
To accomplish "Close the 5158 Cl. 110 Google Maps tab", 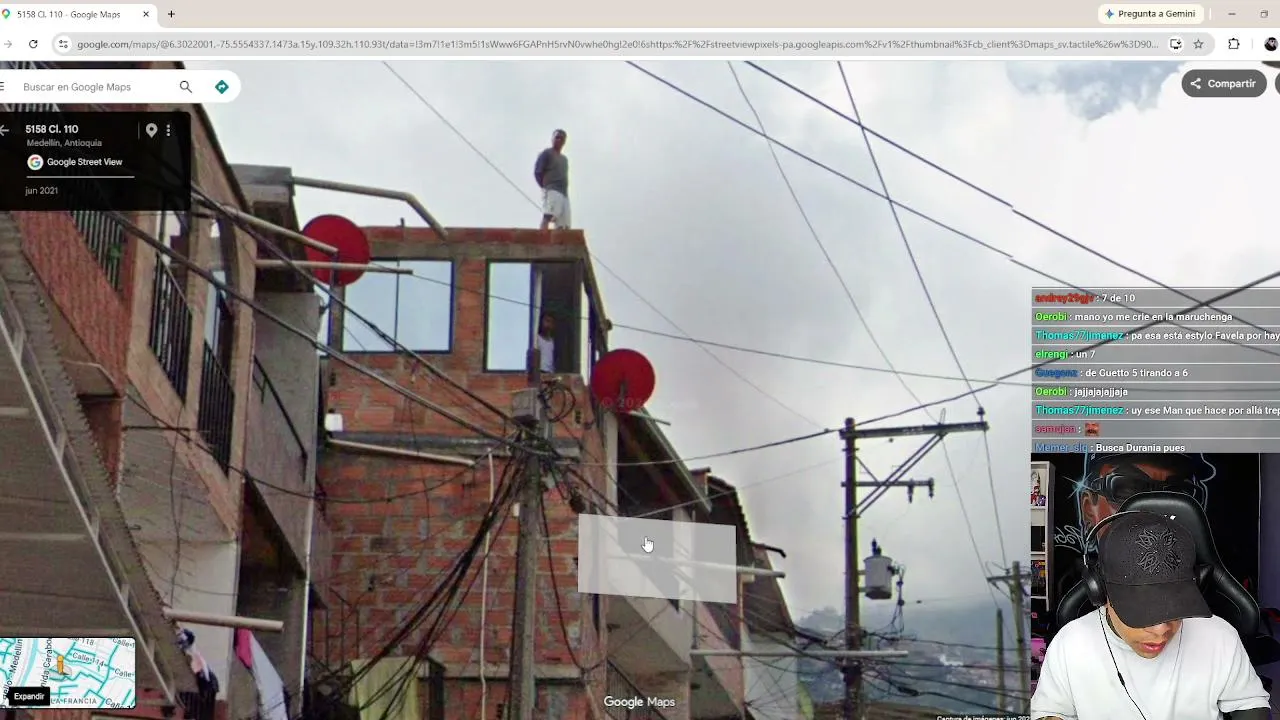I will (146, 14).
